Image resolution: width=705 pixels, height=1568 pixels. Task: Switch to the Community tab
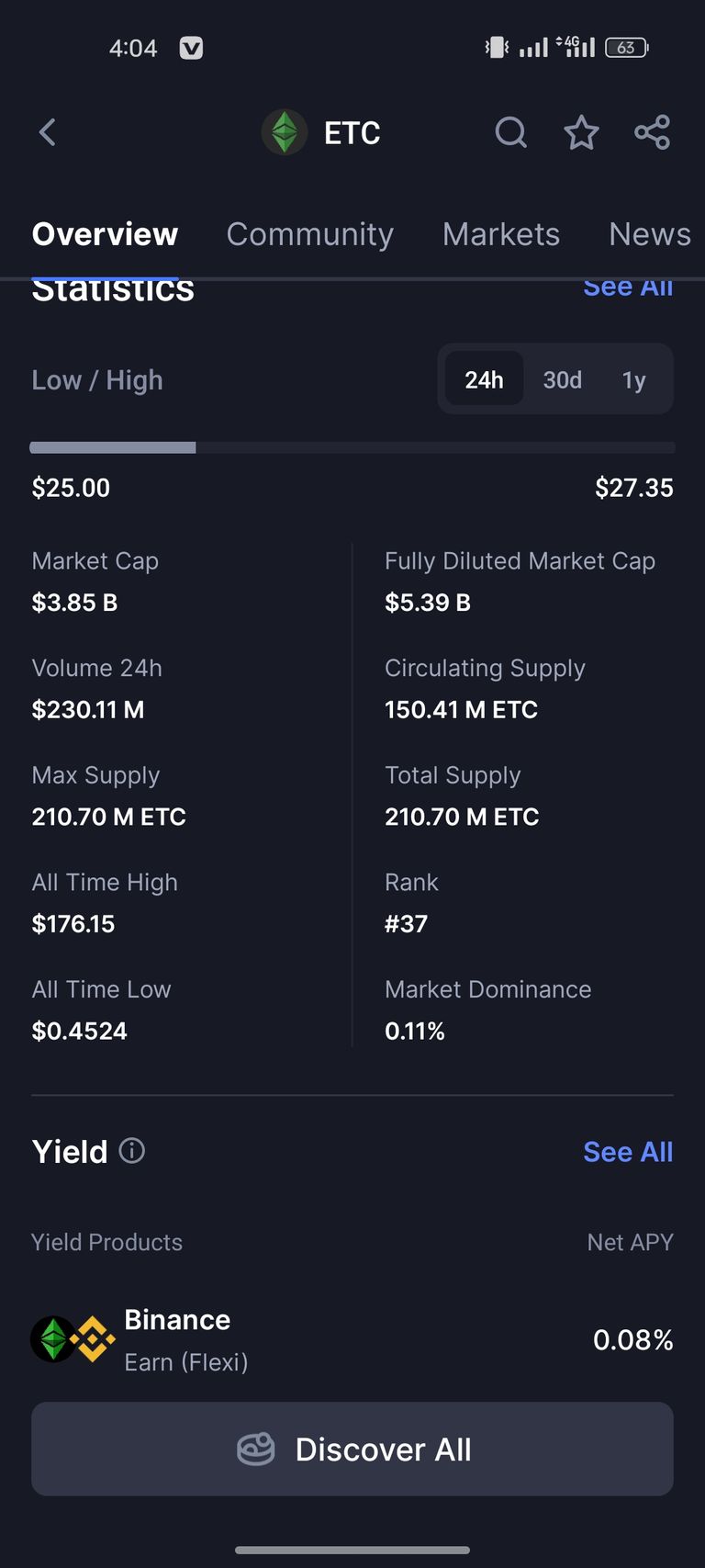310,234
